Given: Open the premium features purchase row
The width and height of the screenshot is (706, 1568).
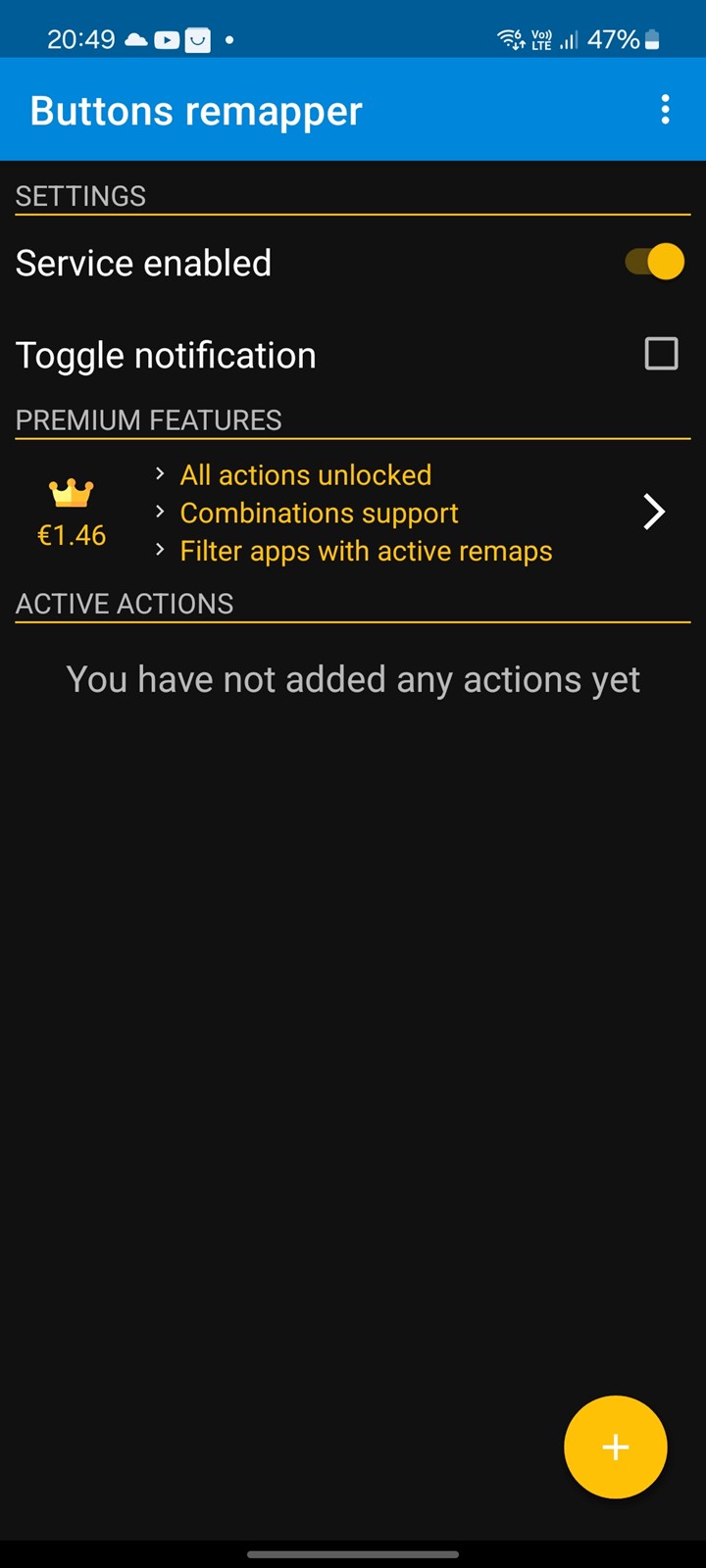Looking at the screenshot, I should tap(353, 513).
